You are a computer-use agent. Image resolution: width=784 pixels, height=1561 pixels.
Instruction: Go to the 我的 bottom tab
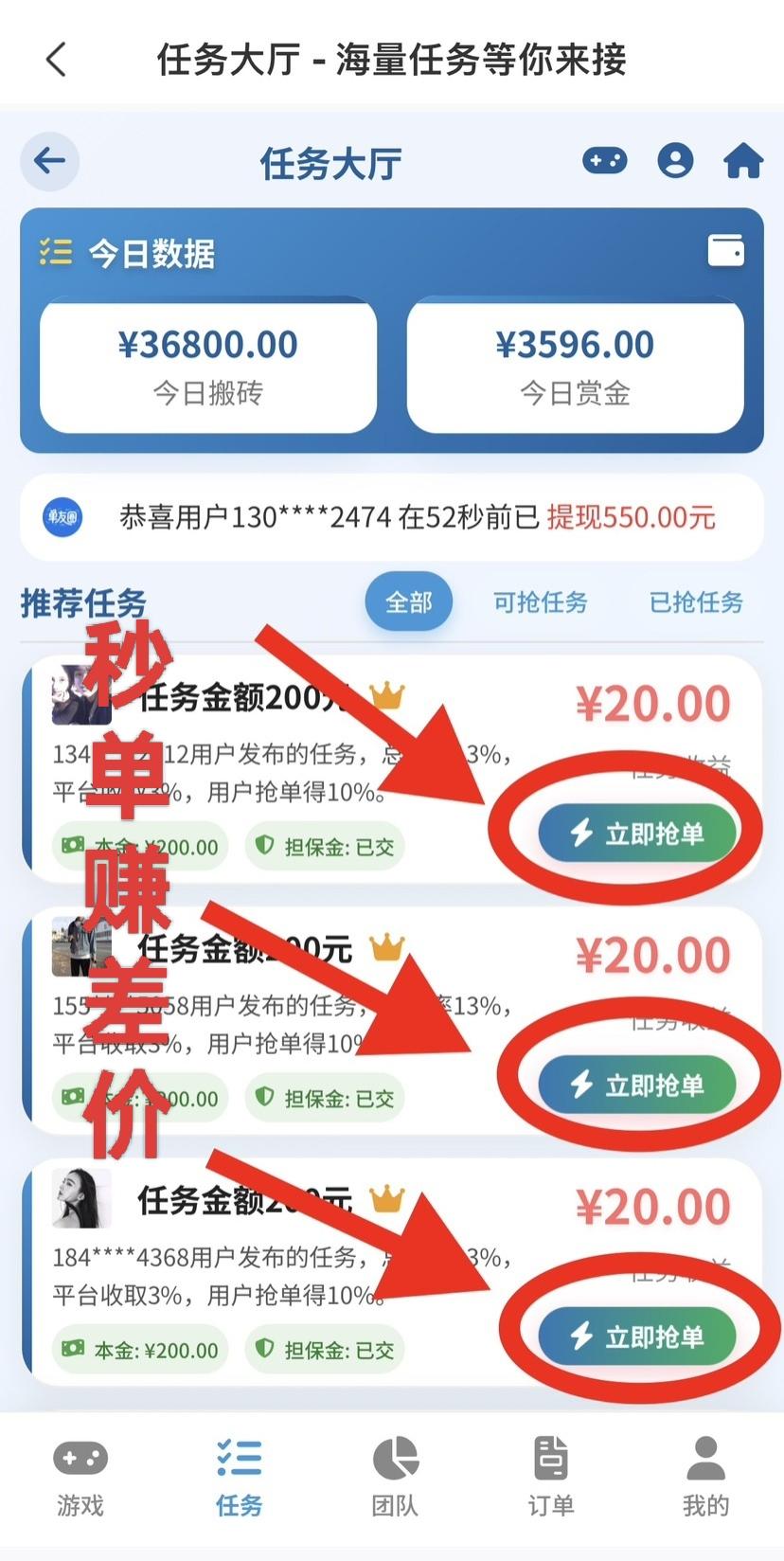point(705,1478)
